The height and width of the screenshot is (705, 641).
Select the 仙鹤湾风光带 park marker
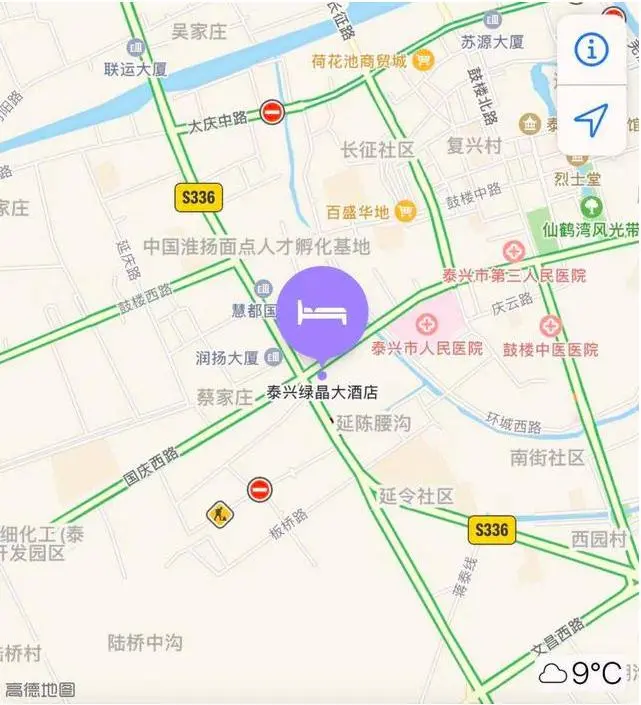pos(592,207)
